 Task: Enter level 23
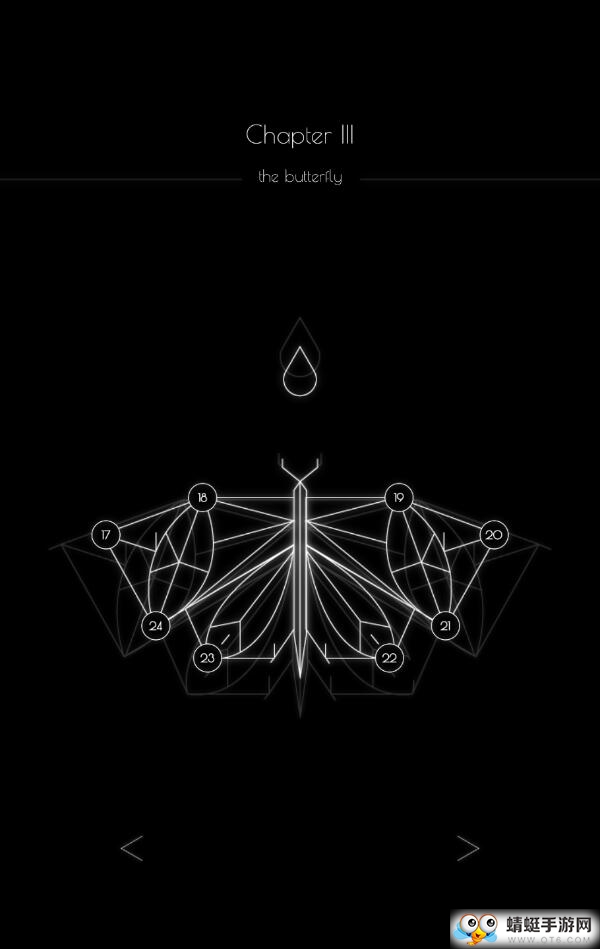click(x=207, y=657)
